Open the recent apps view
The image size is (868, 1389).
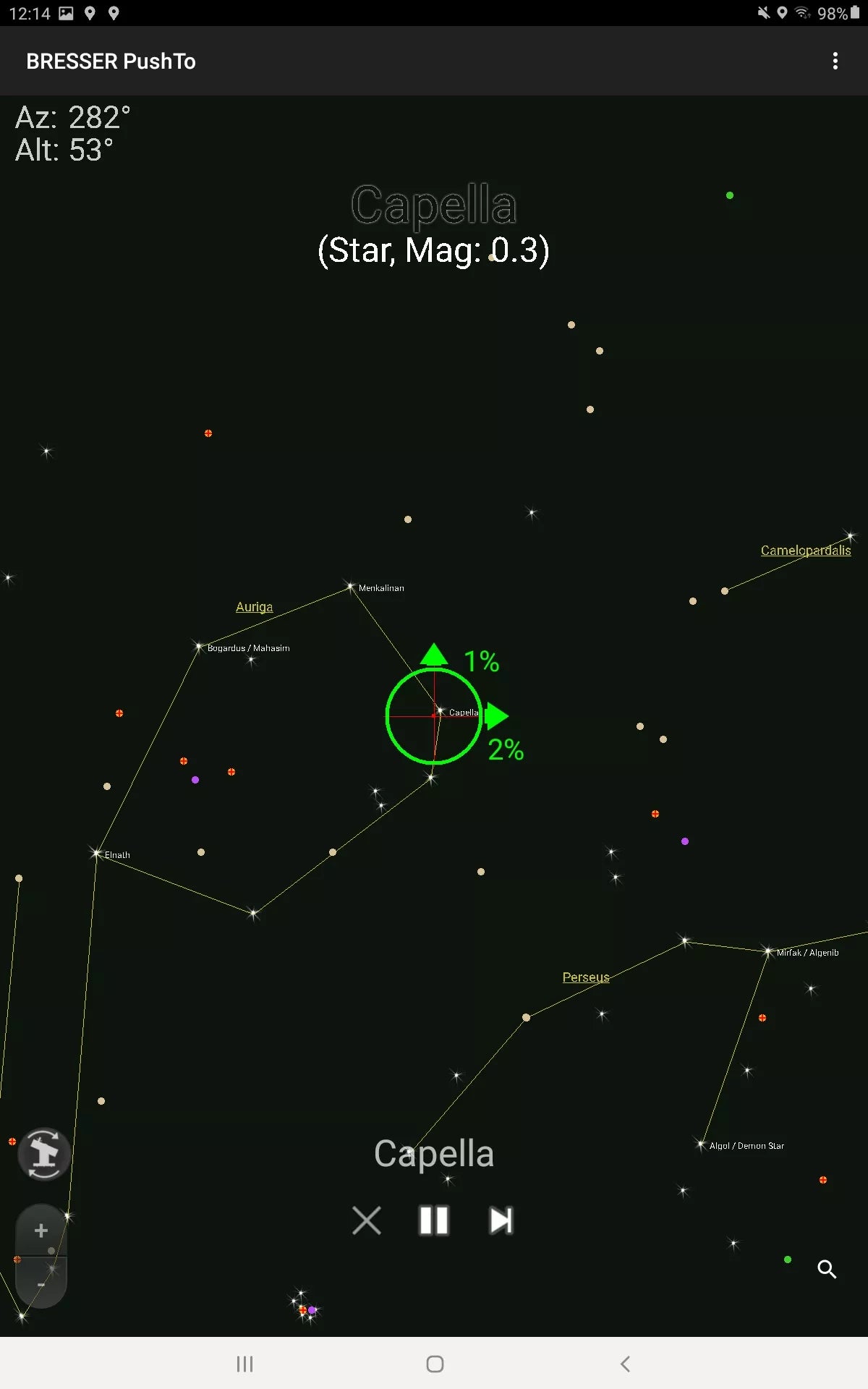click(x=244, y=1364)
